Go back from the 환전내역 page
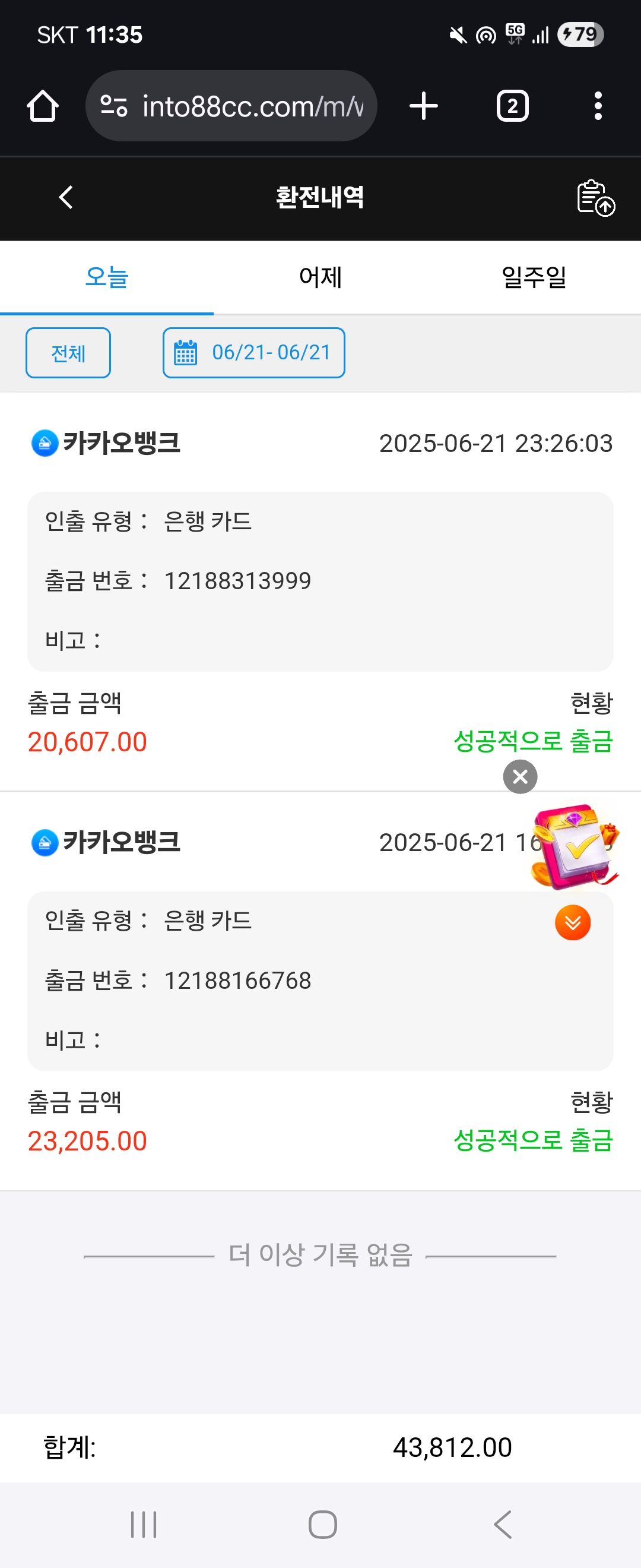The width and height of the screenshot is (641, 1568). click(66, 197)
